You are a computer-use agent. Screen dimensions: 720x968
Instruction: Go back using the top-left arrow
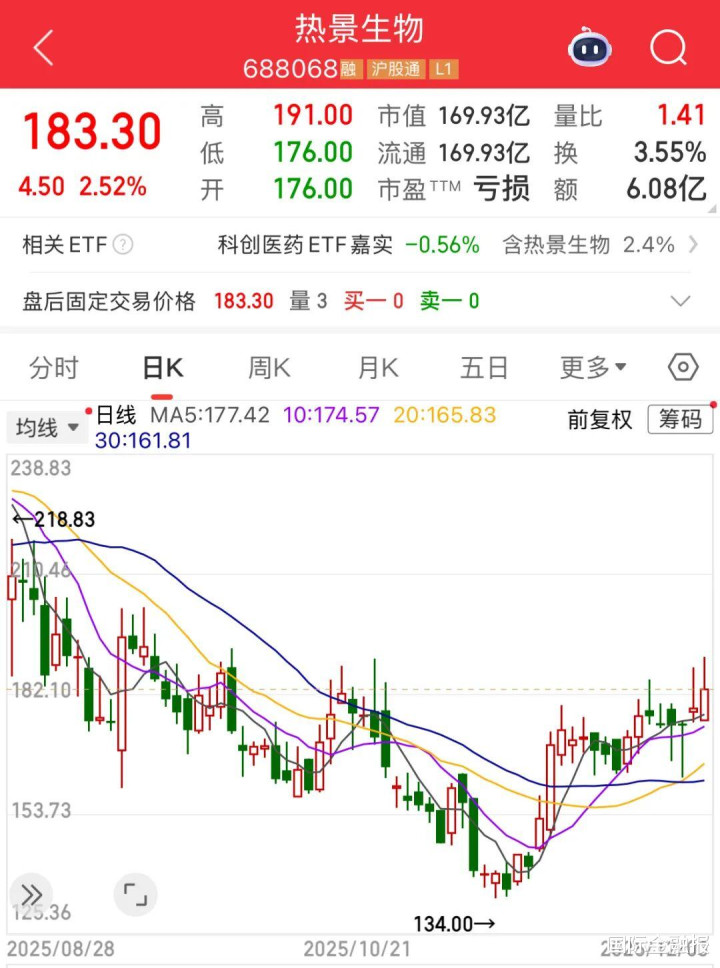tap(43, 47)
